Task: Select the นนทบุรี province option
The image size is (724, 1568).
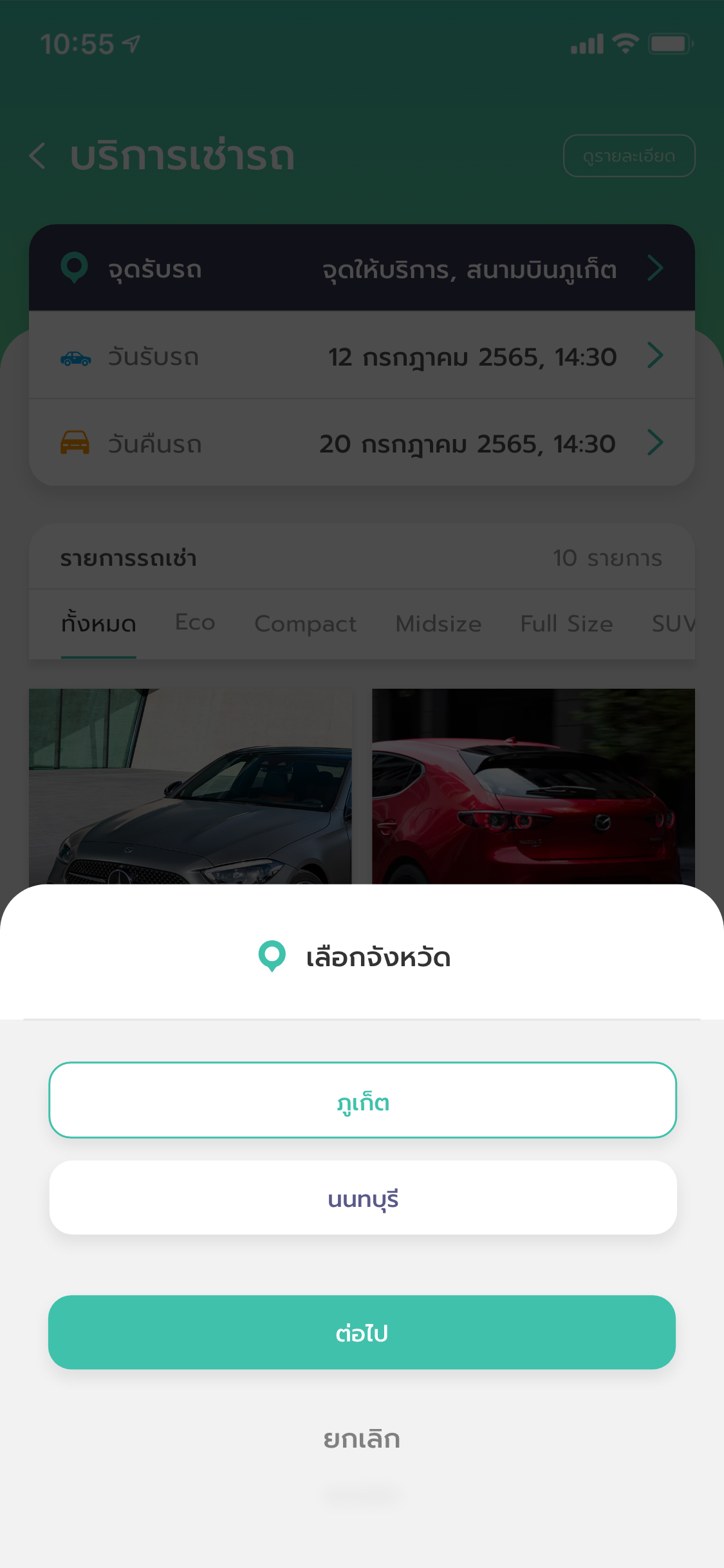Action: pos(362,1197)
